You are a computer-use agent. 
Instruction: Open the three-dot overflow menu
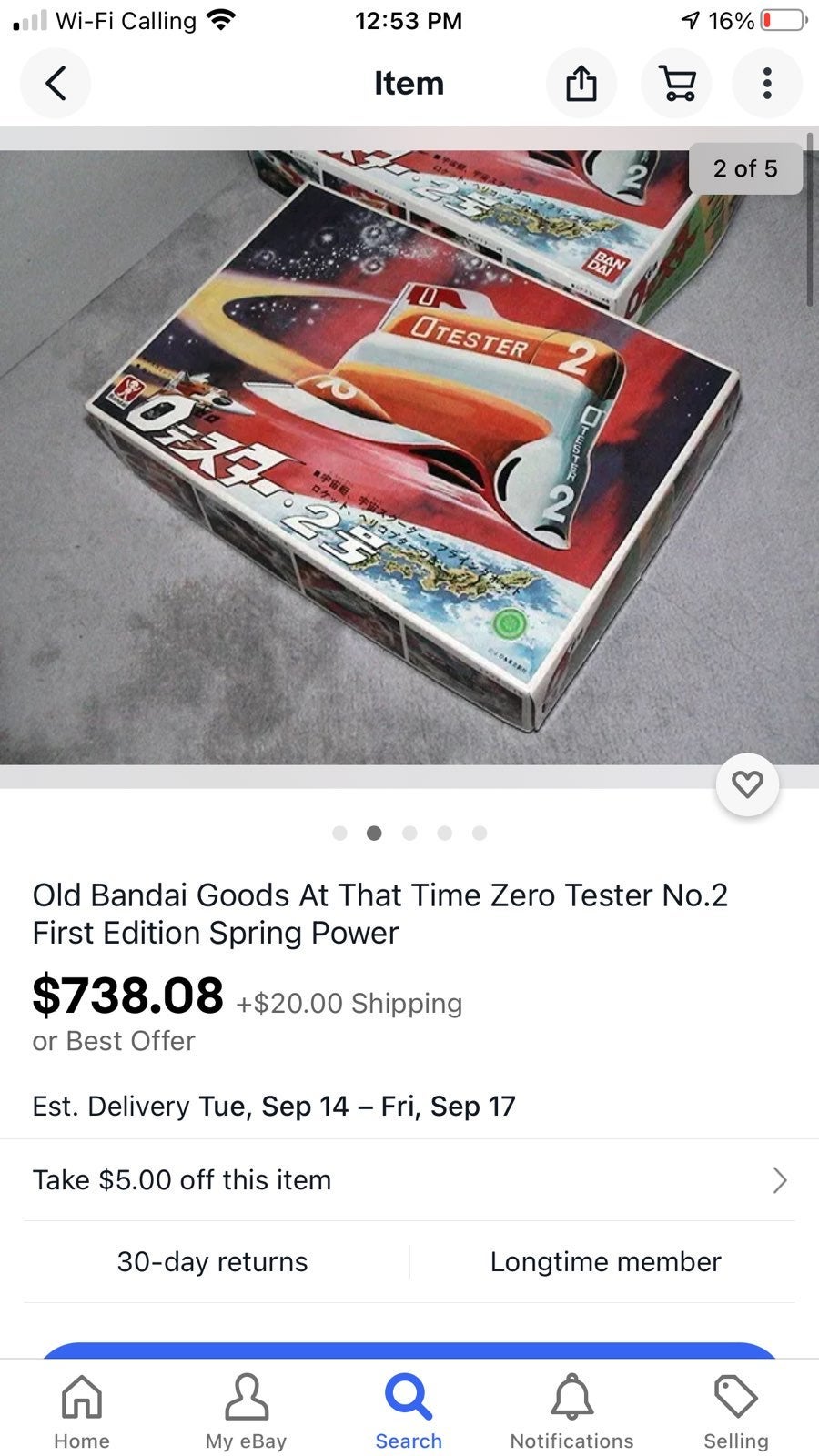[x=767, y=84]
